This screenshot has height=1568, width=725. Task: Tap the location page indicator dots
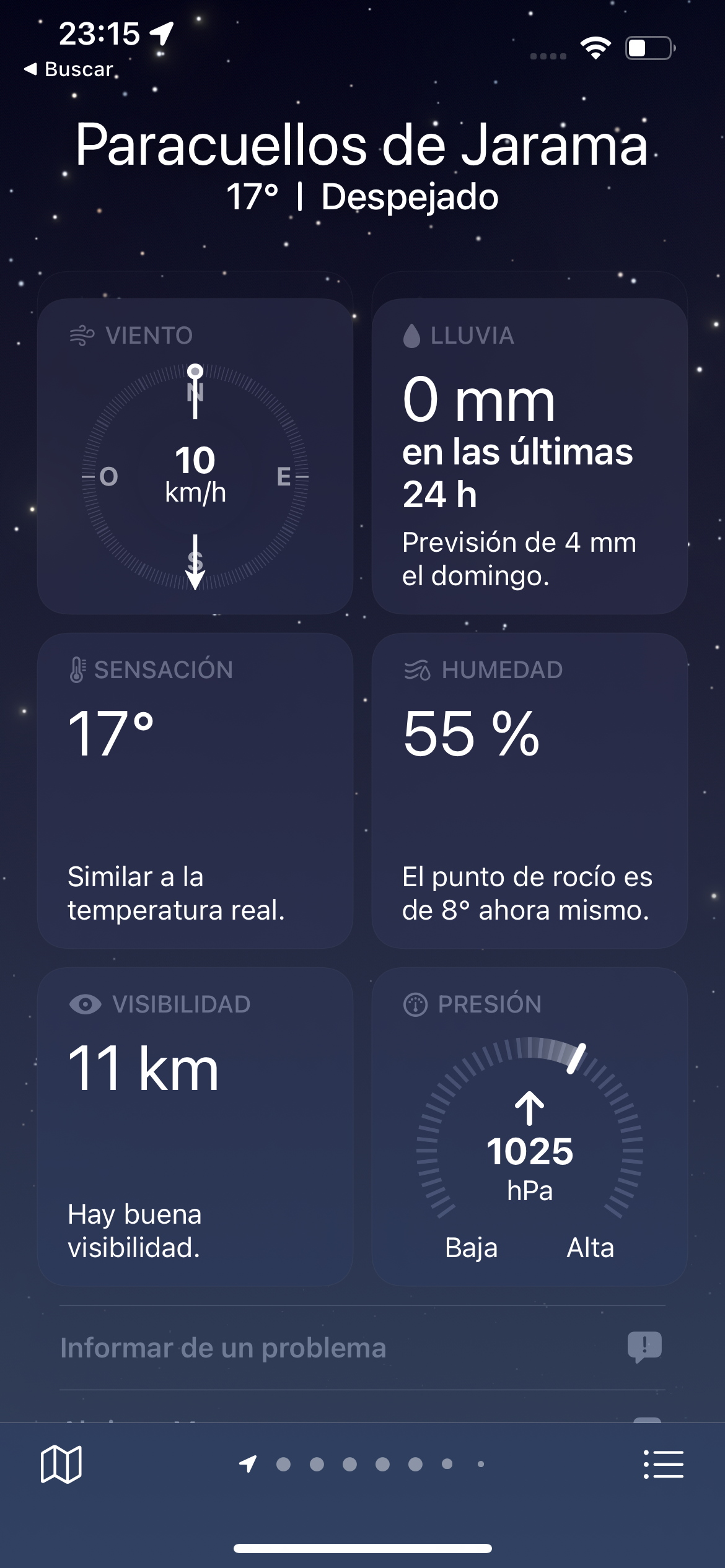click(362, 1464)
